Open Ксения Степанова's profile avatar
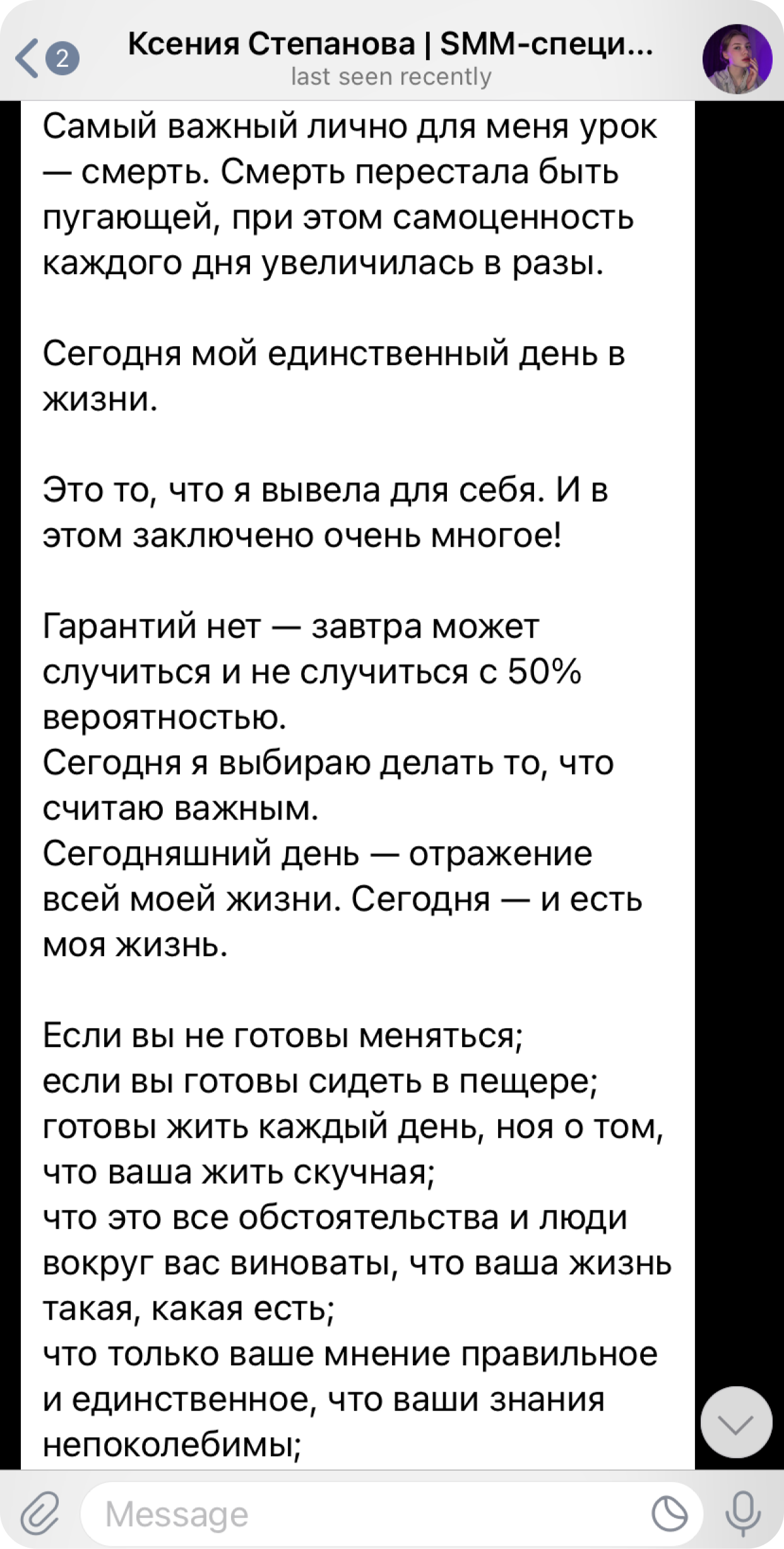784x1549 pixels. (x=737, y=59)
